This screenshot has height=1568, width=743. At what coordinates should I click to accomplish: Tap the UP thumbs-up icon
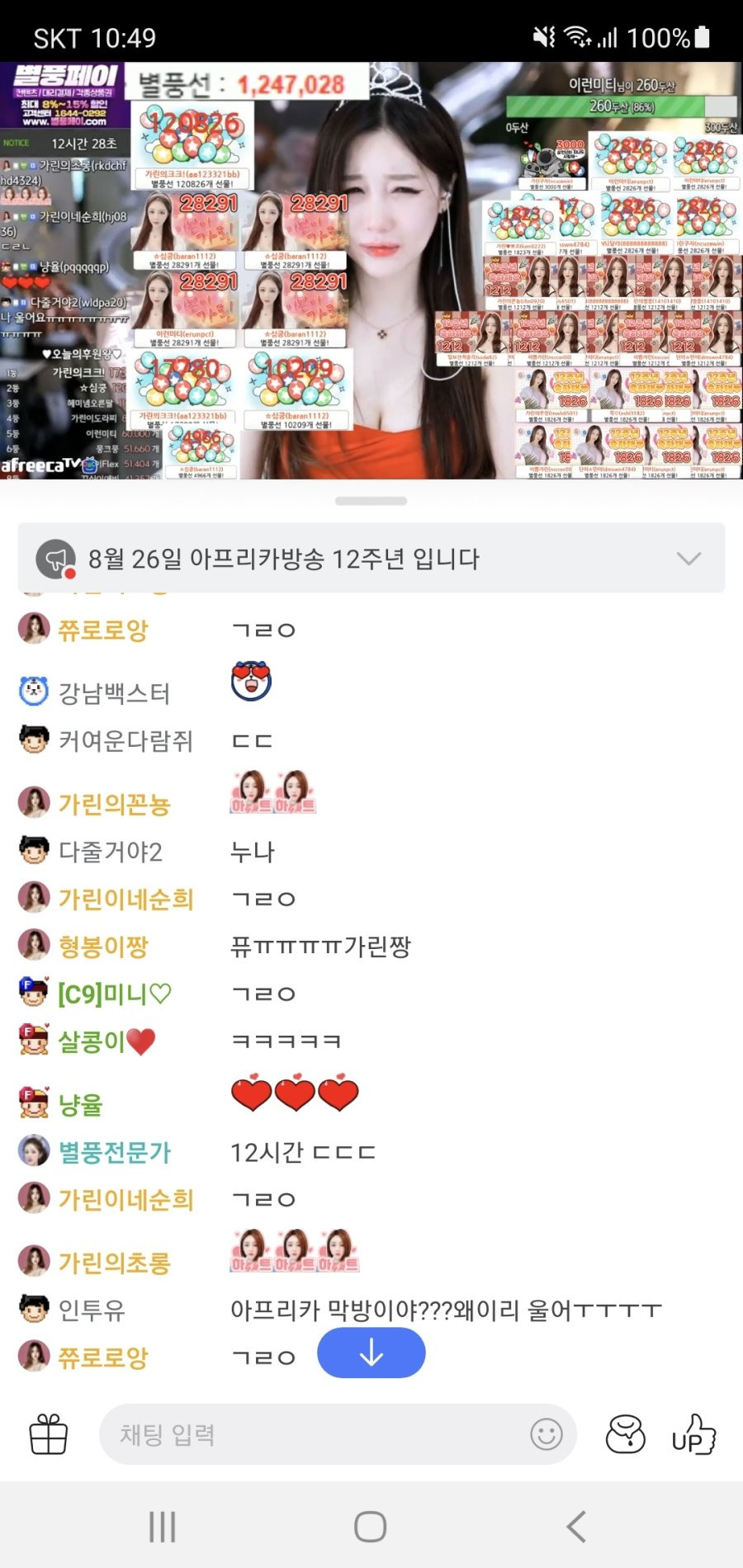[x=693, y=1434]
